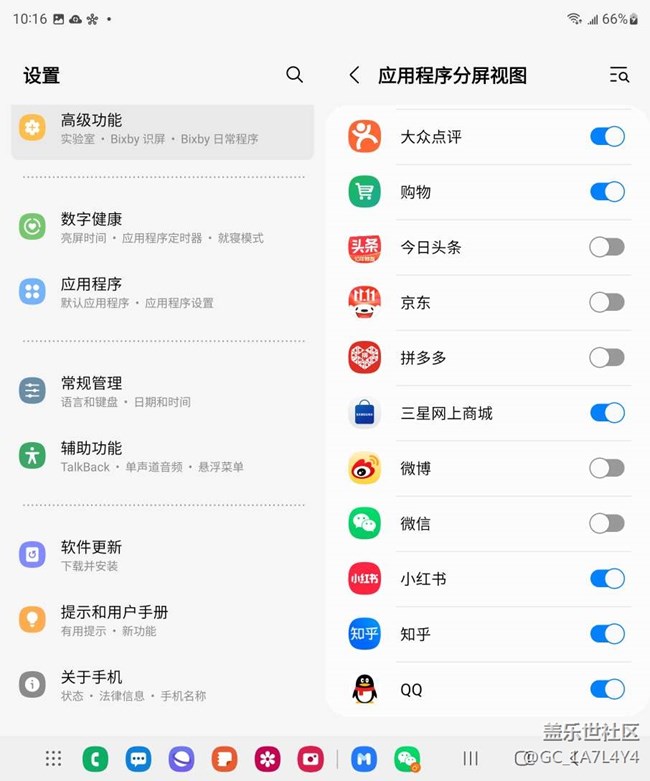Toggle off 三星网上商城
The image size is (650, 781).
[607, 413]
